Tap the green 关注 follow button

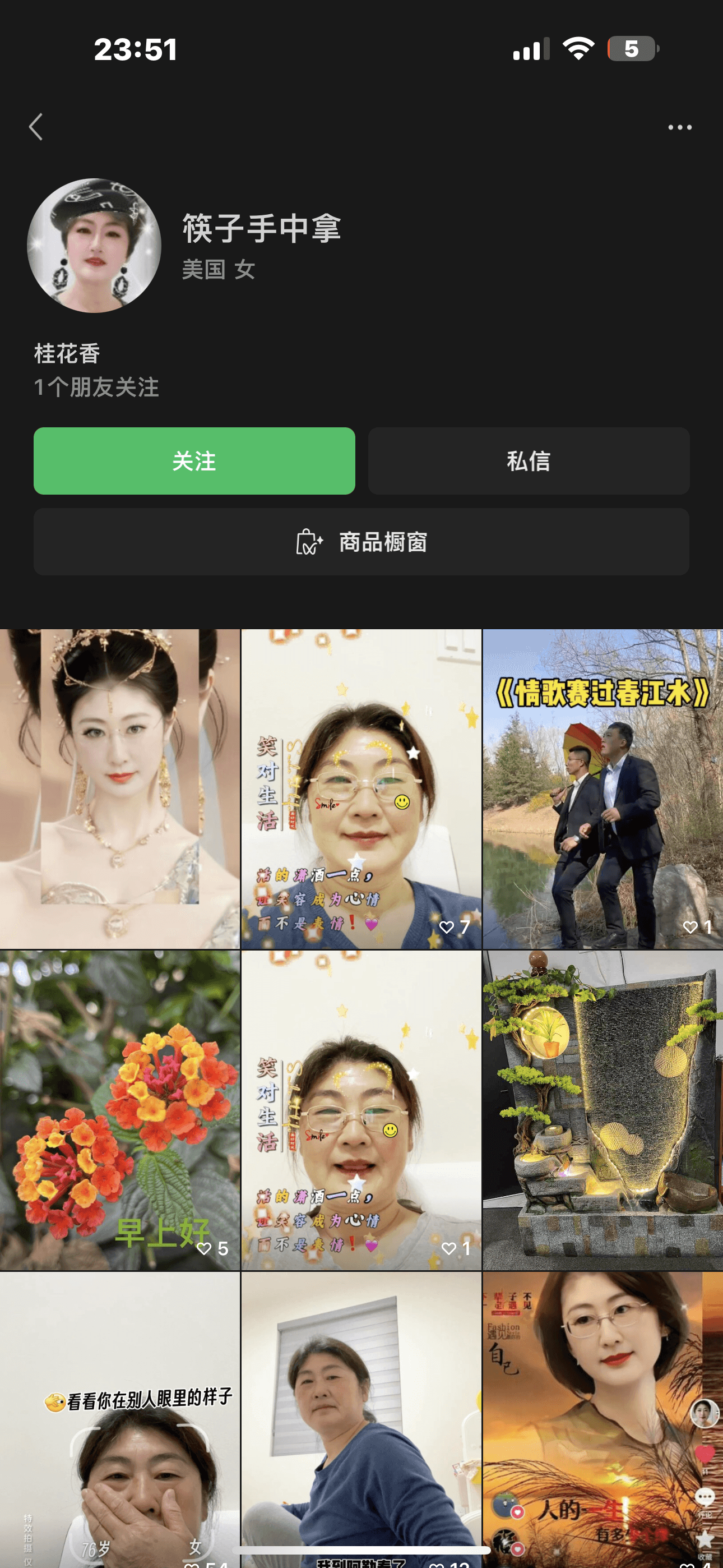point(194,461)
